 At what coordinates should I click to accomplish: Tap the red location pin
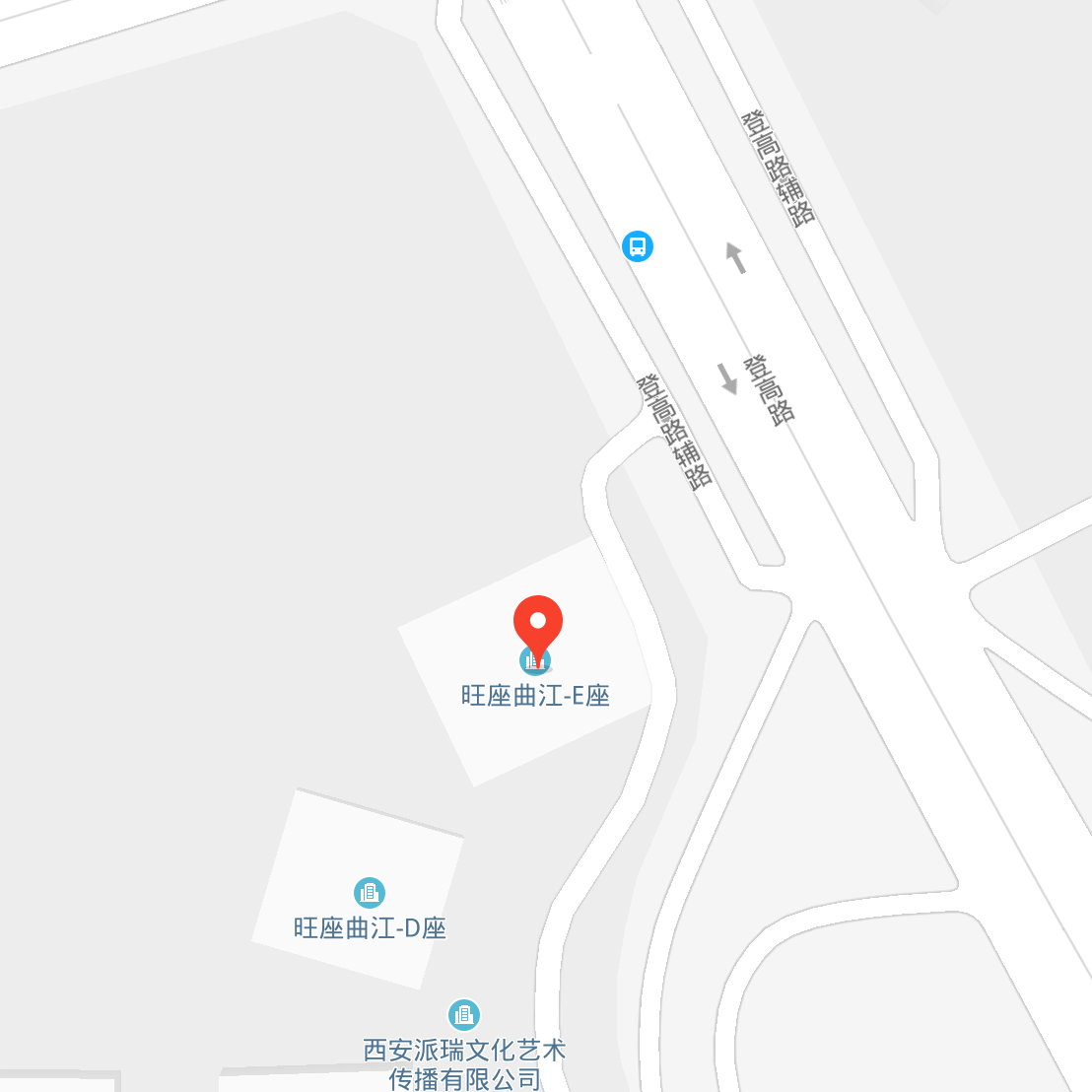tap(537, 625)
